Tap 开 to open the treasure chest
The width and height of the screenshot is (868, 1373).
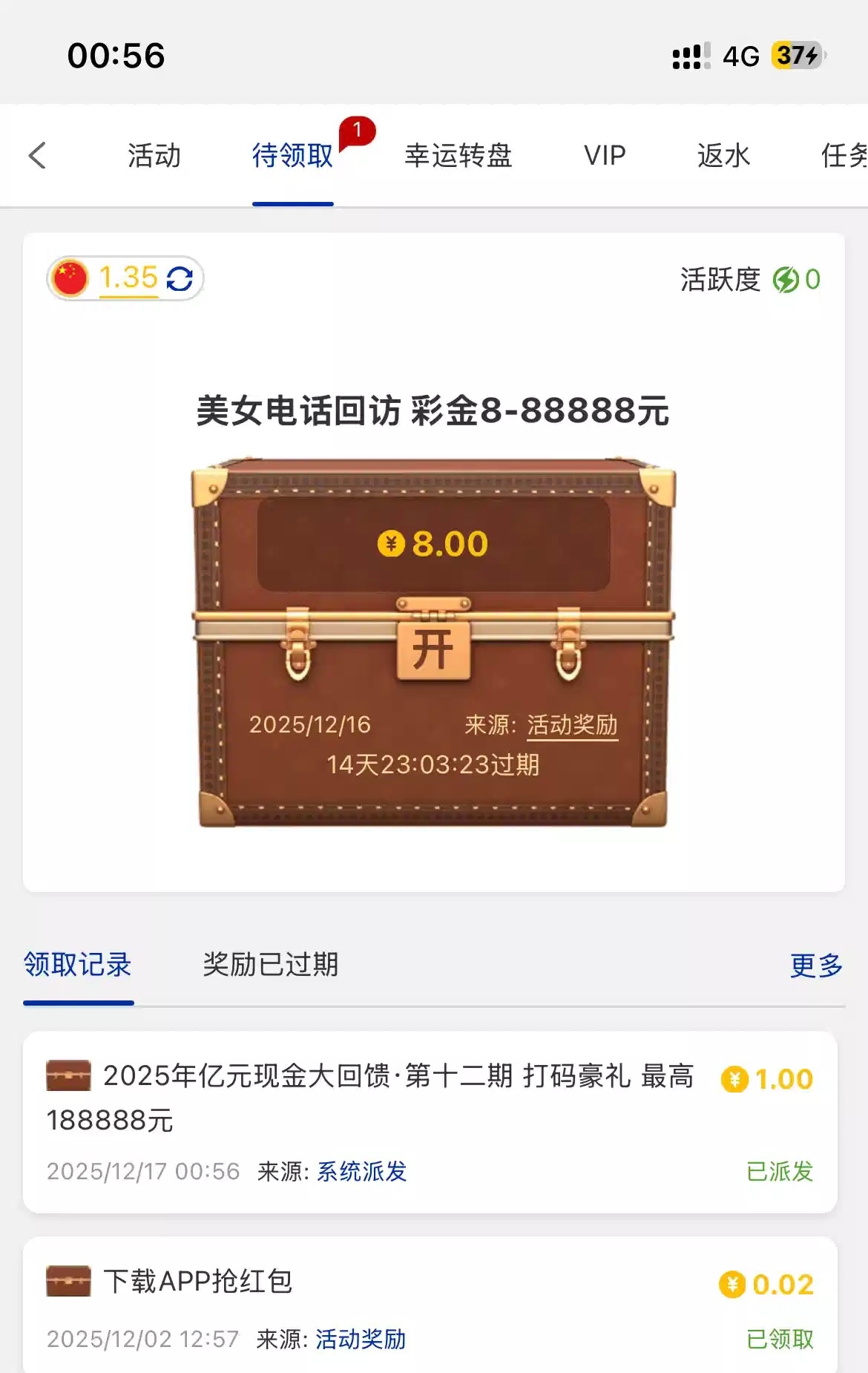(433, 649)
